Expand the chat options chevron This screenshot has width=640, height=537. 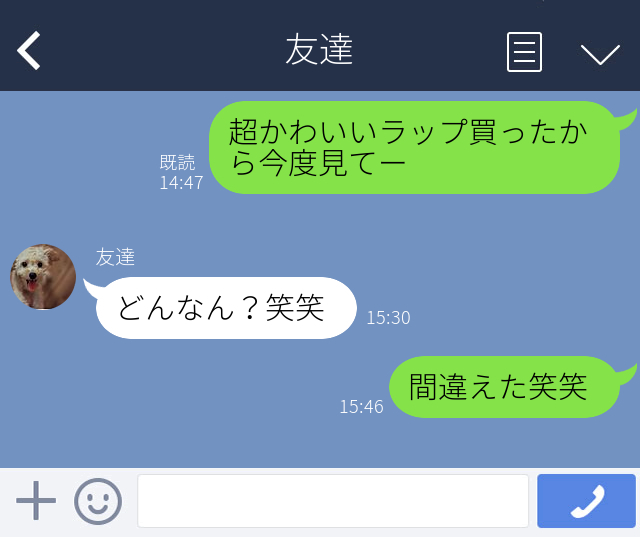[600, 53]
